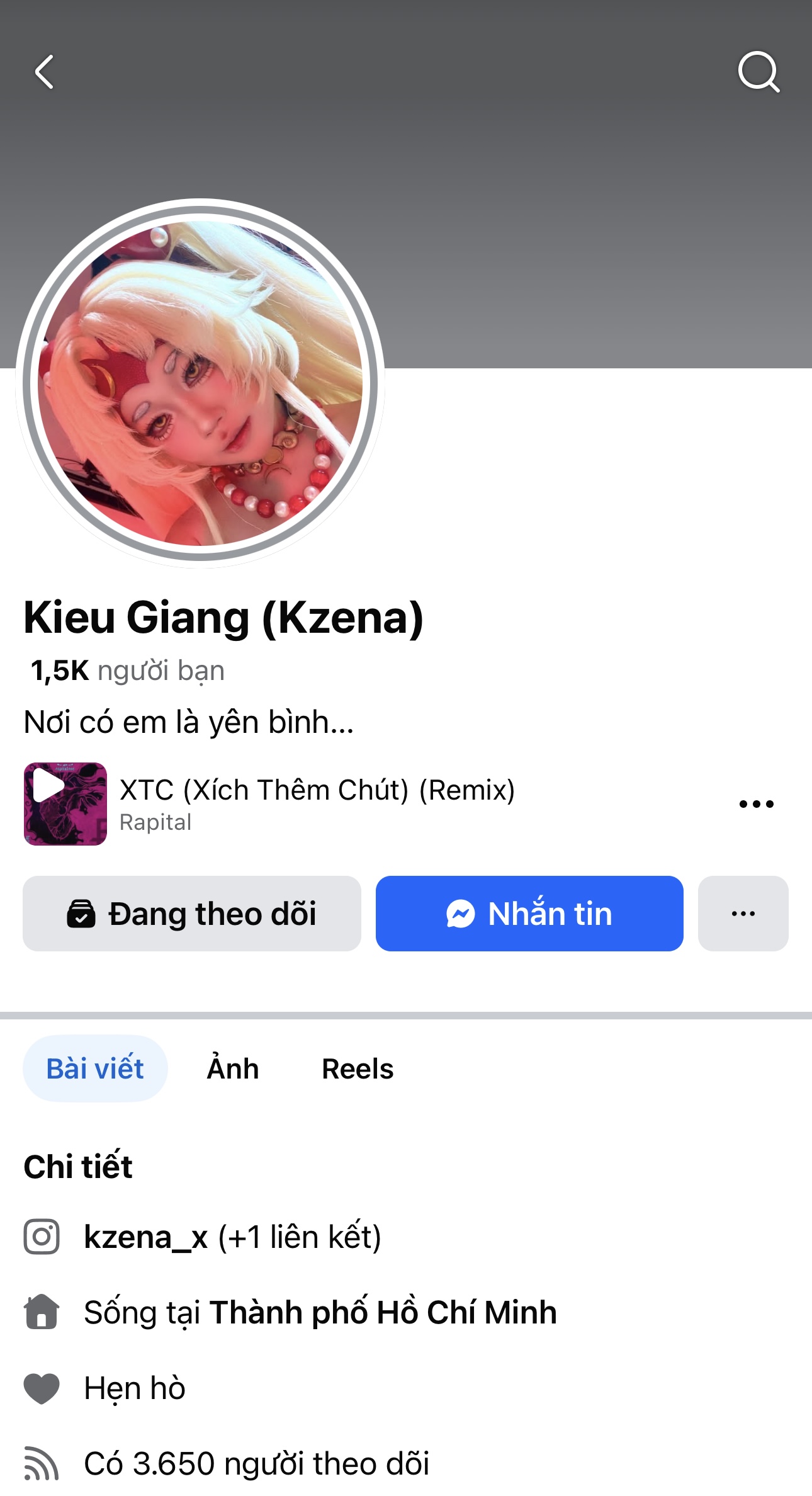The width and height of the screenshot is (812, 1496).
Task: Open options for the pinned song
Action: pyautogui.click(x=756, y=804)
